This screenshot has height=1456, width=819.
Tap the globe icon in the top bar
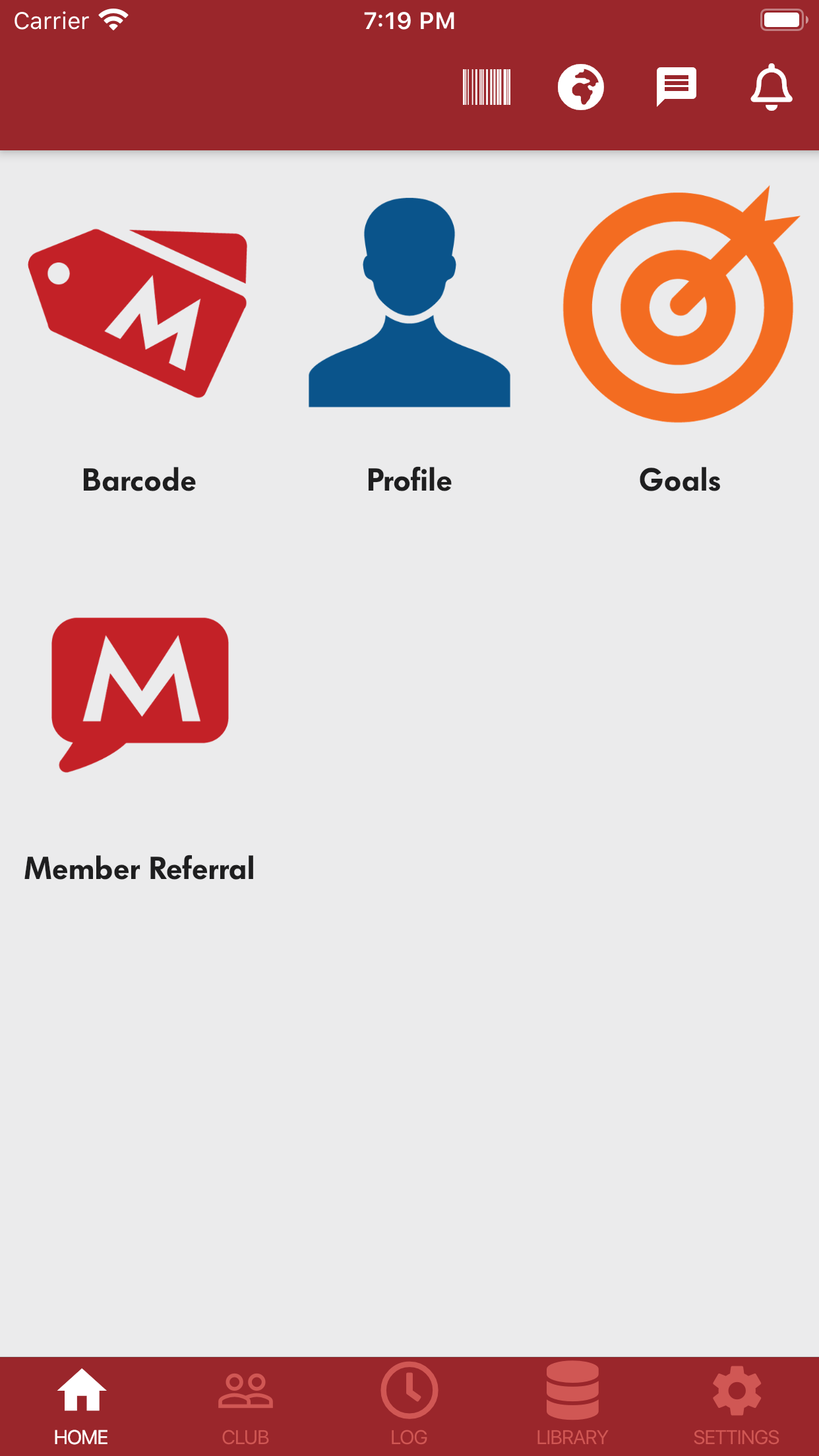point(581,87)
